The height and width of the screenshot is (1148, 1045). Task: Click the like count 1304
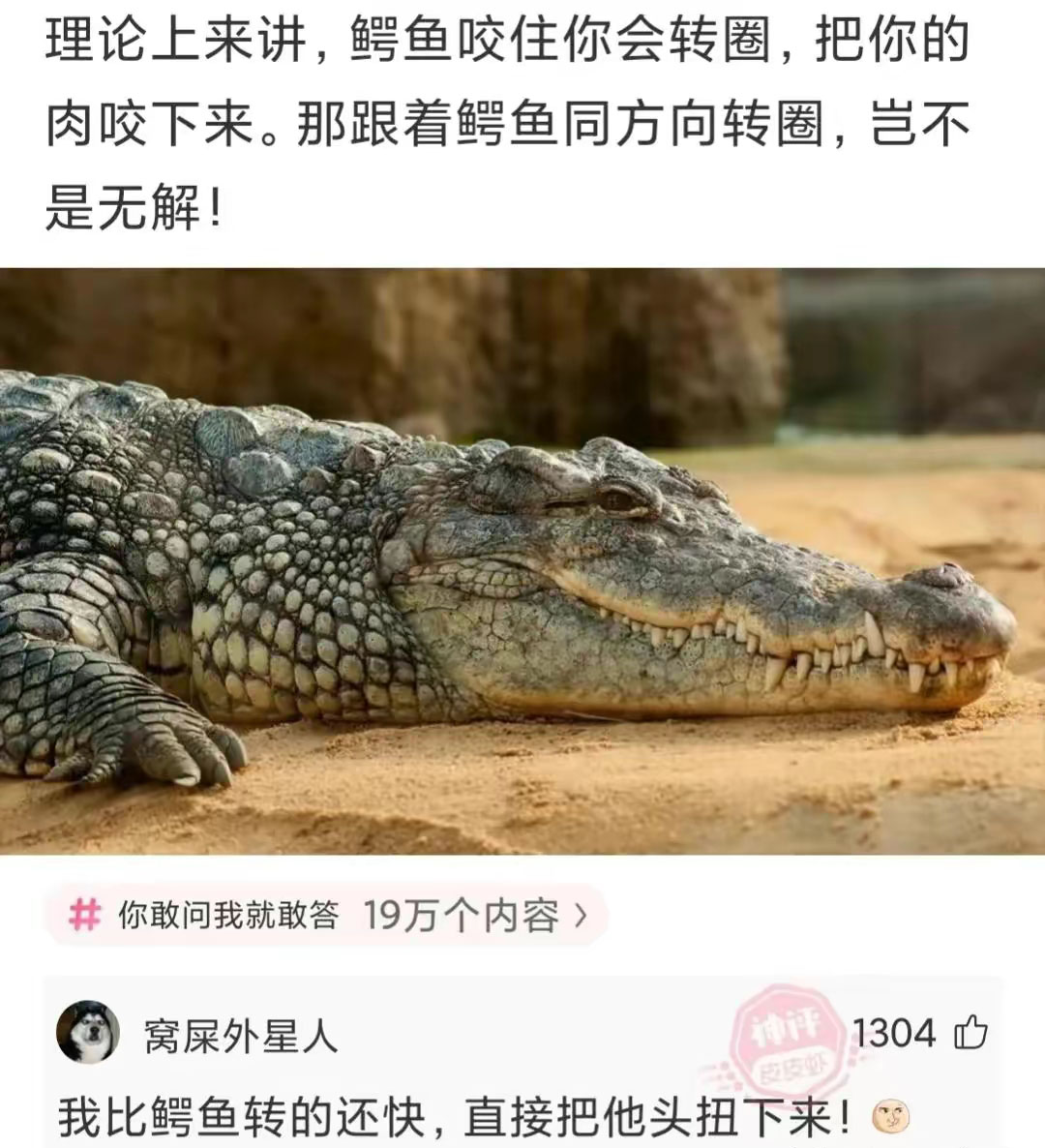click(x=896, y=1034)
